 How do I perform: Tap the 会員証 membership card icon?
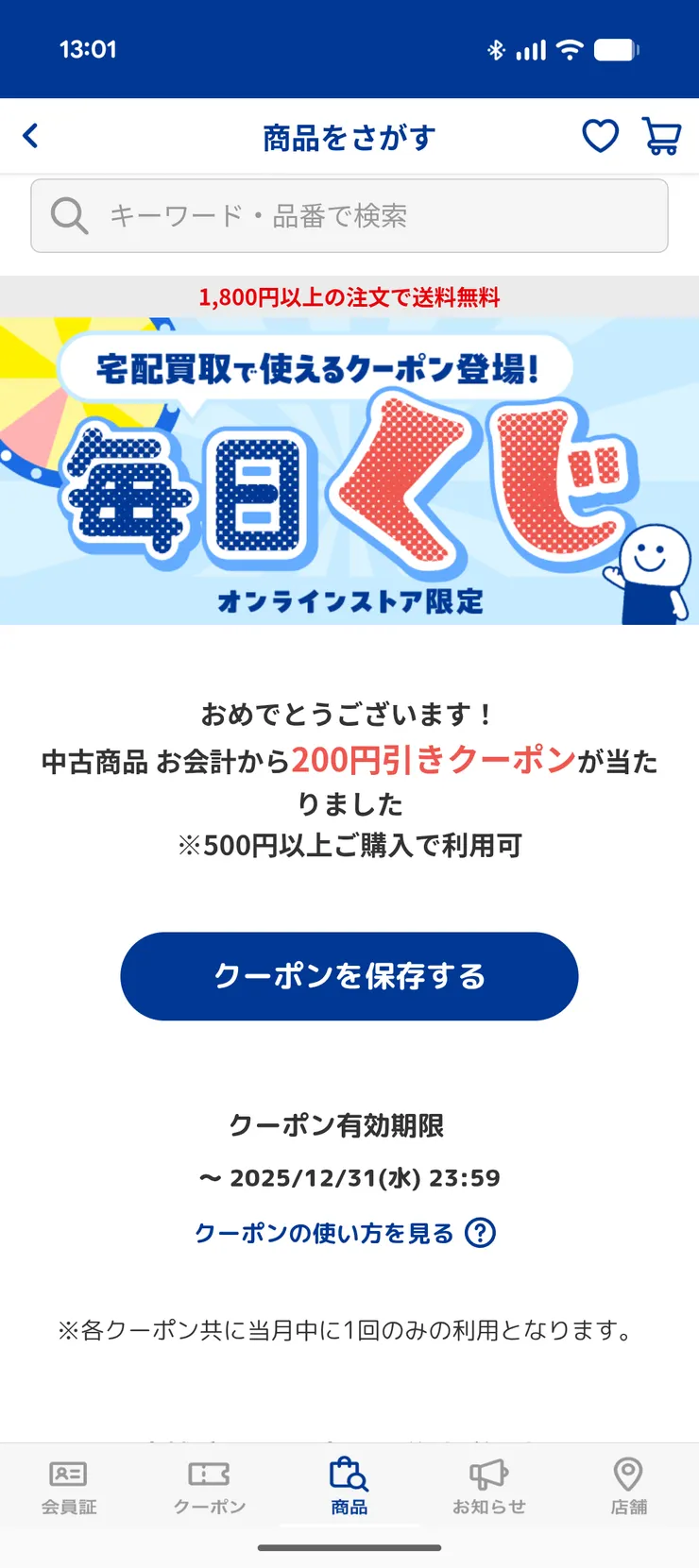point(69,1473)
